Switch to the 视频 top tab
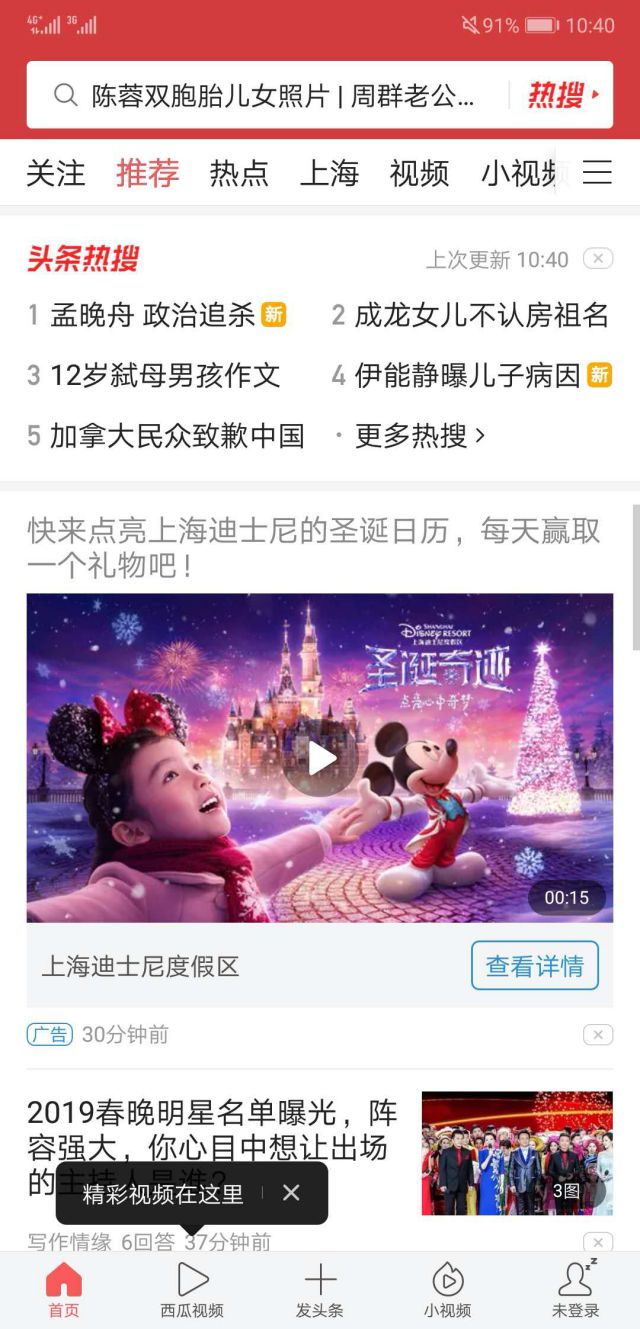This screenshot has height=1329, width=640. (x=419, y=173)
